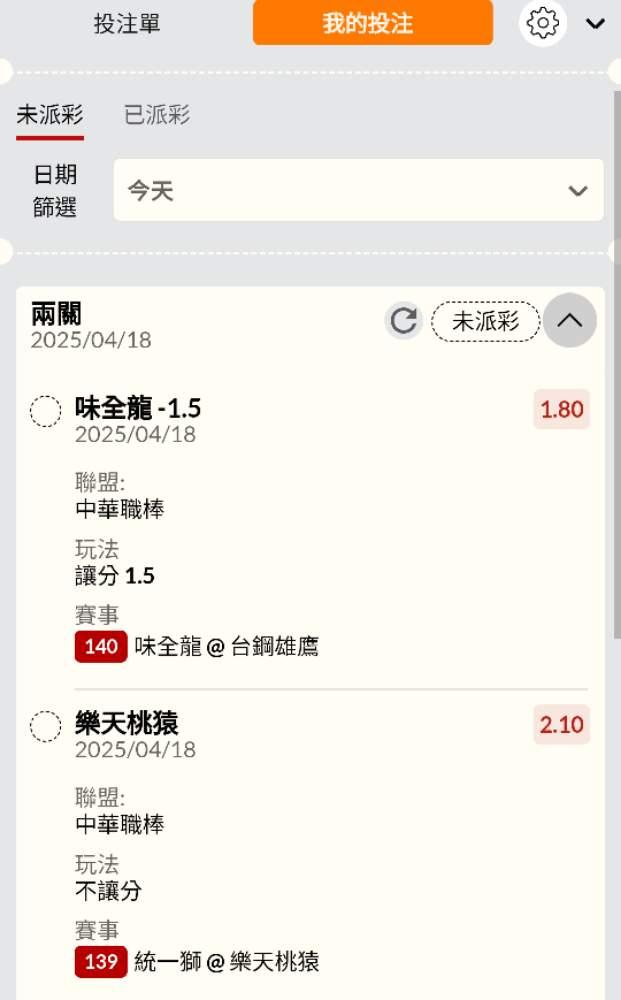This screenshot has width=621, height=1000.
Task: Collapse the panel with the top chevron
Action: click(596, 23)
